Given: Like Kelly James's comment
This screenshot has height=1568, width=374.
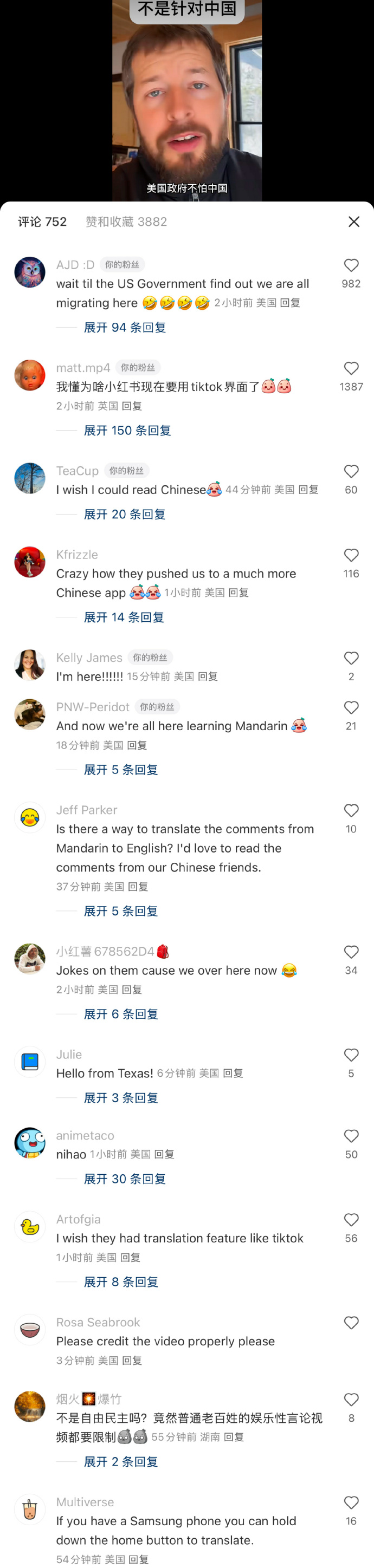Looking at the screenshot, I should [351, 658].
